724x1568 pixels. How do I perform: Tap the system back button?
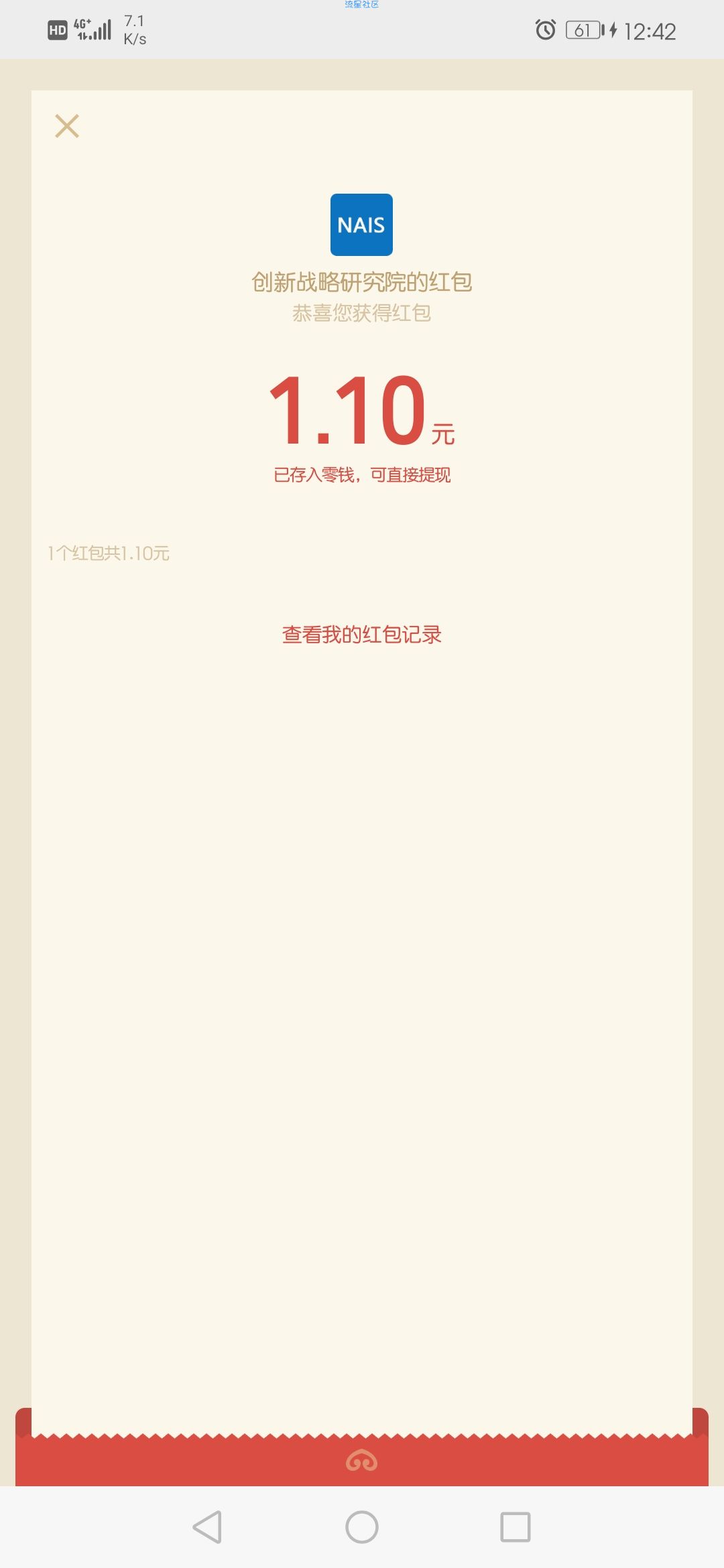[208, 1527]
